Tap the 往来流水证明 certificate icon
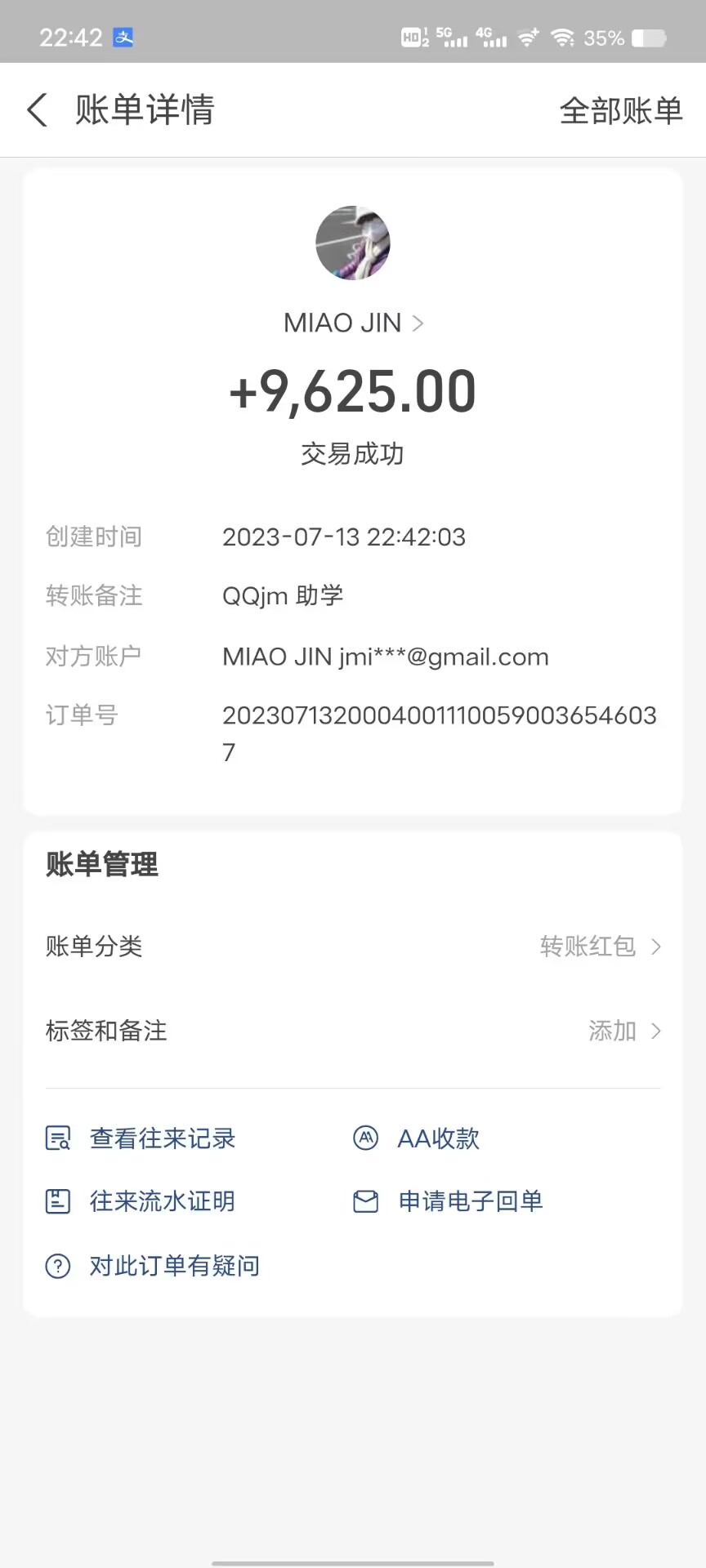 pyautogui.click(x=56, y=1200)
